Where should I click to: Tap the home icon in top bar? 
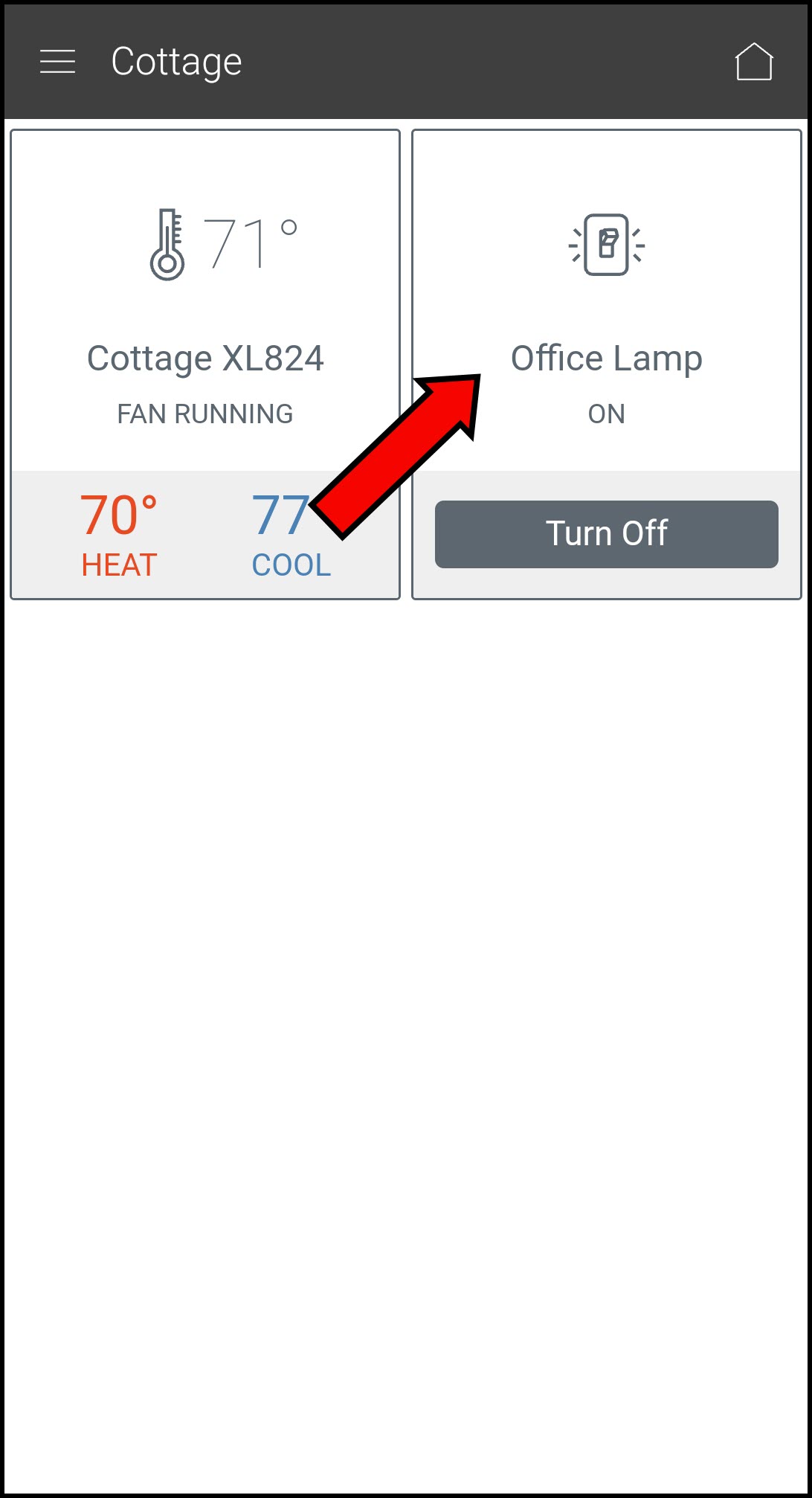pos(754,62)
